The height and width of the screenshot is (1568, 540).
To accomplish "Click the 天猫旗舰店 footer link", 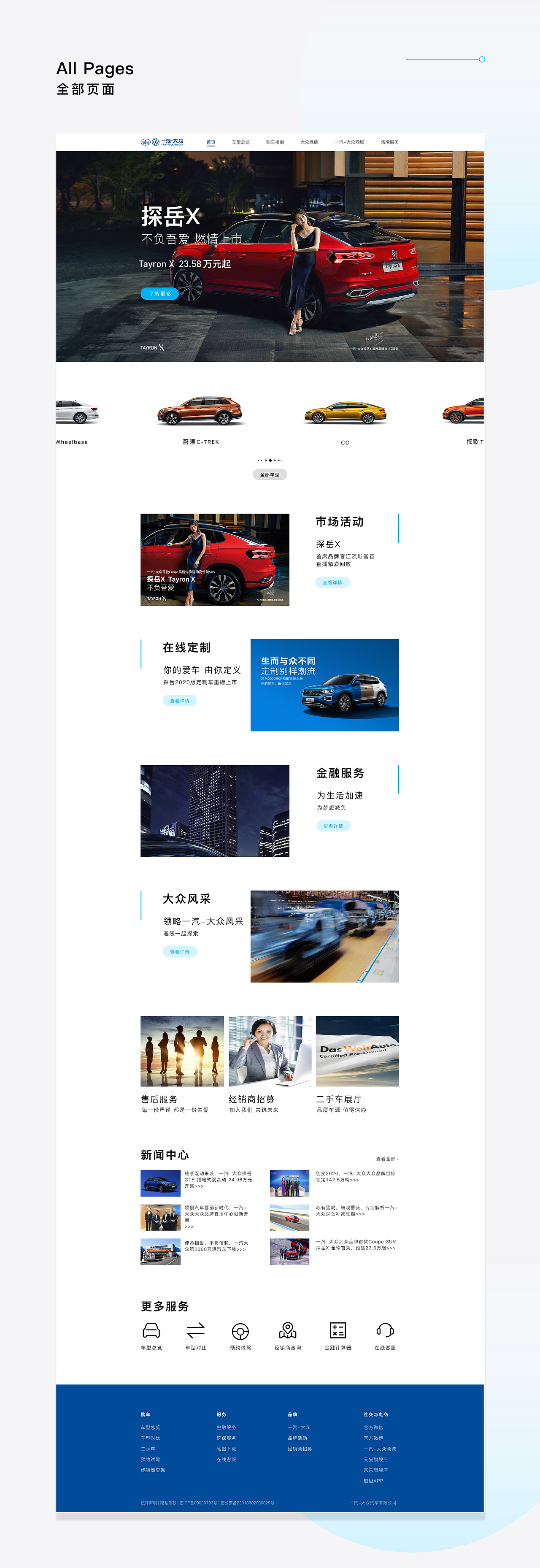I will (376, 1460).
